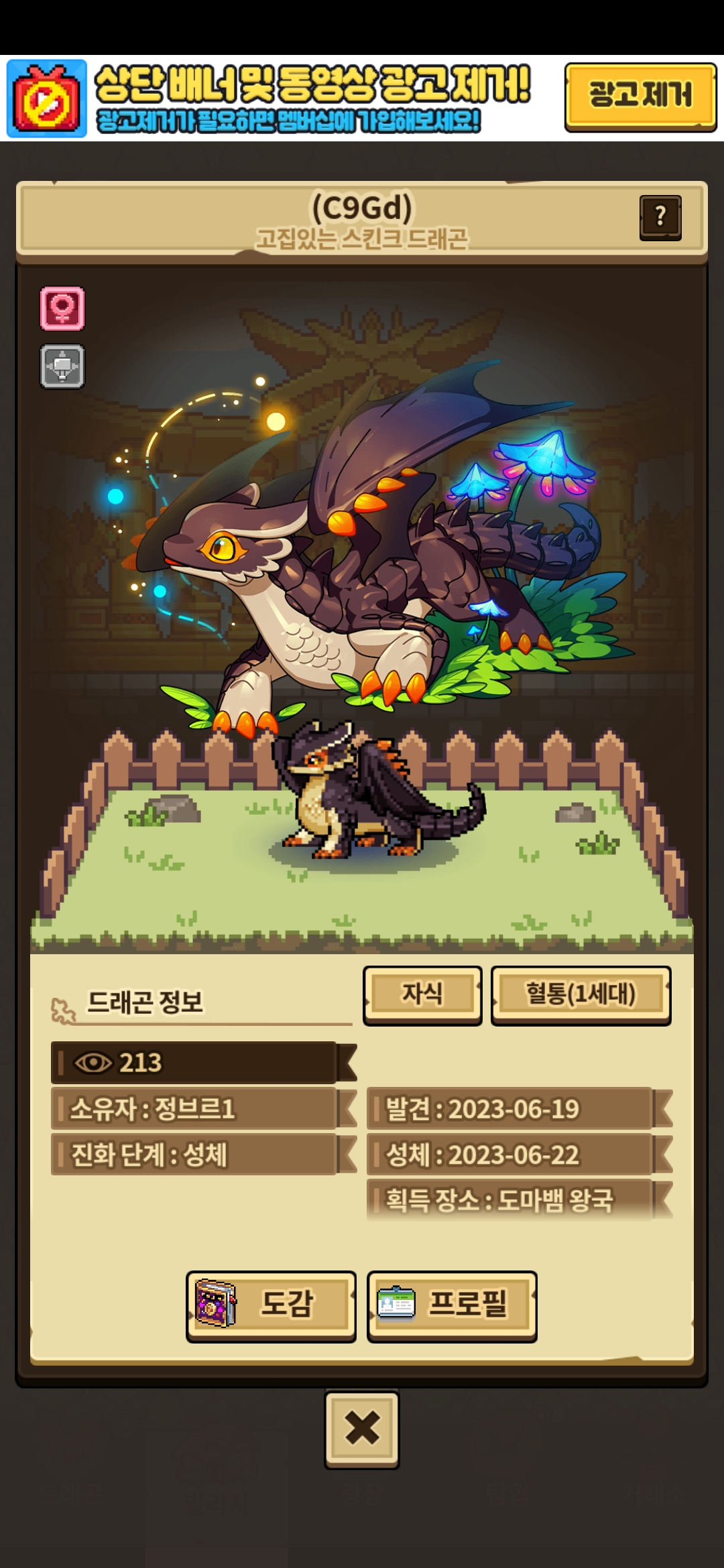
Task: Tap the gray icon below the gender symbol
Action: pos(62,367)
